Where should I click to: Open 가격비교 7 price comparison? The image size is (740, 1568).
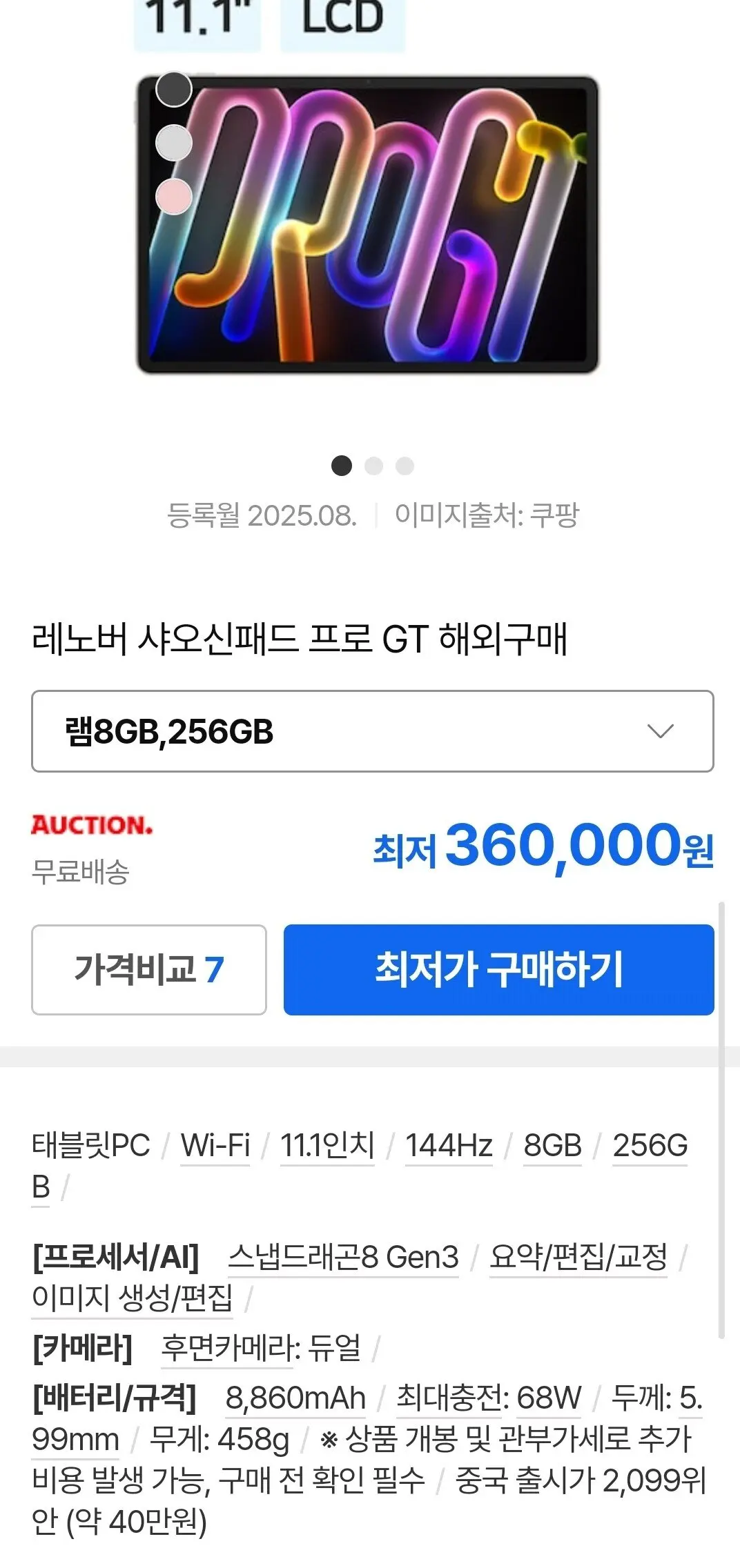pyautogui.click(x=149, y=969)
